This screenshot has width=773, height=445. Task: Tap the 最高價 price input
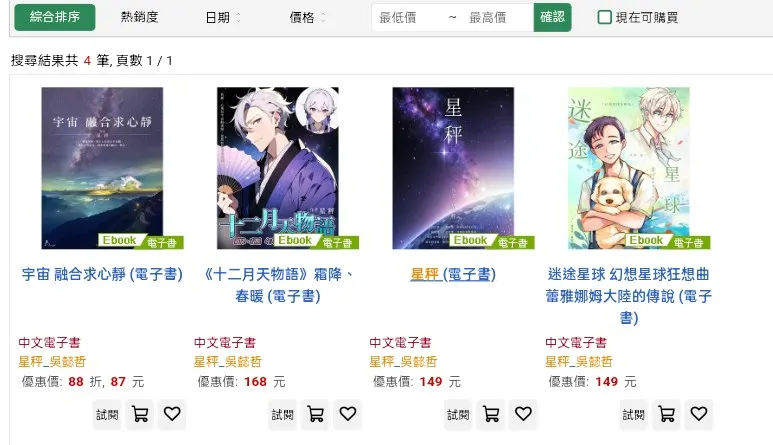click(496, 17)
